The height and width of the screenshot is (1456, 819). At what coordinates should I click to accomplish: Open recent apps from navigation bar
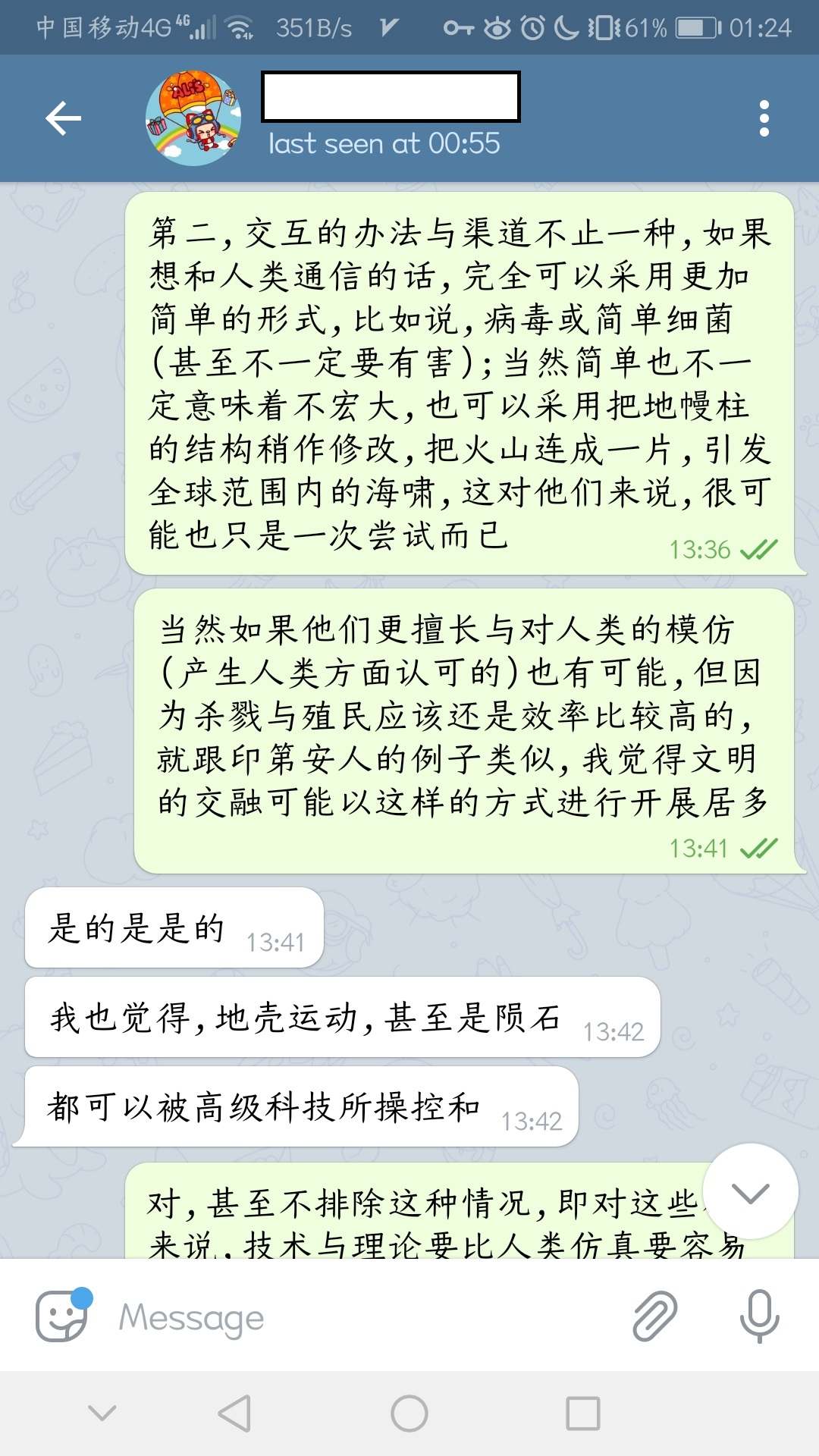tap(583, 1414)
